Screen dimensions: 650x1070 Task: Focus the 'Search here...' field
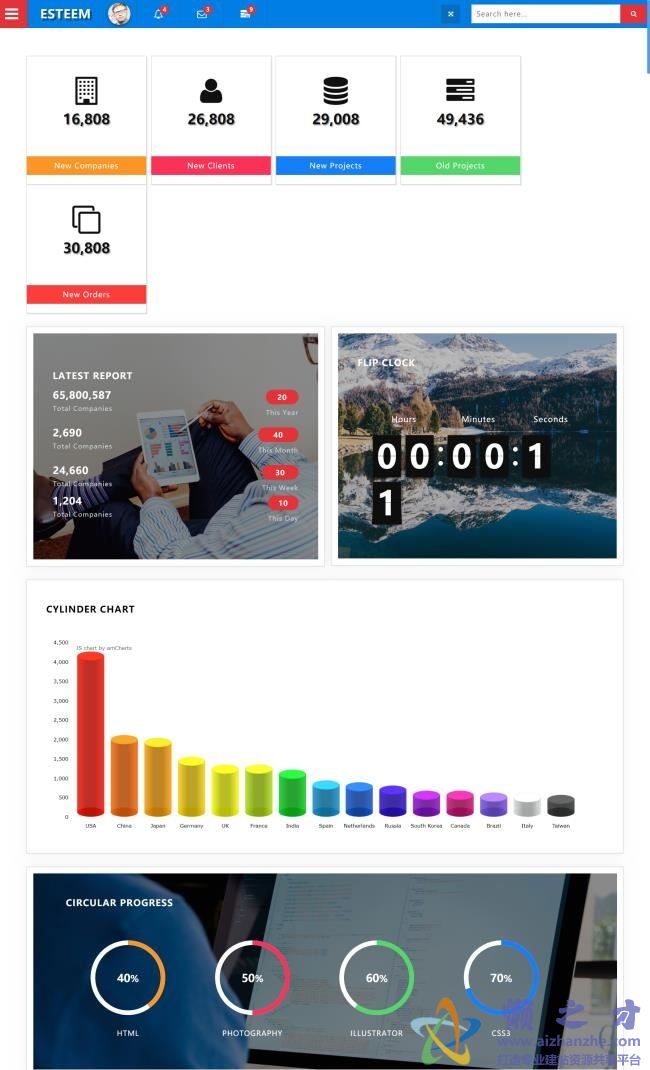coord(545,14)
